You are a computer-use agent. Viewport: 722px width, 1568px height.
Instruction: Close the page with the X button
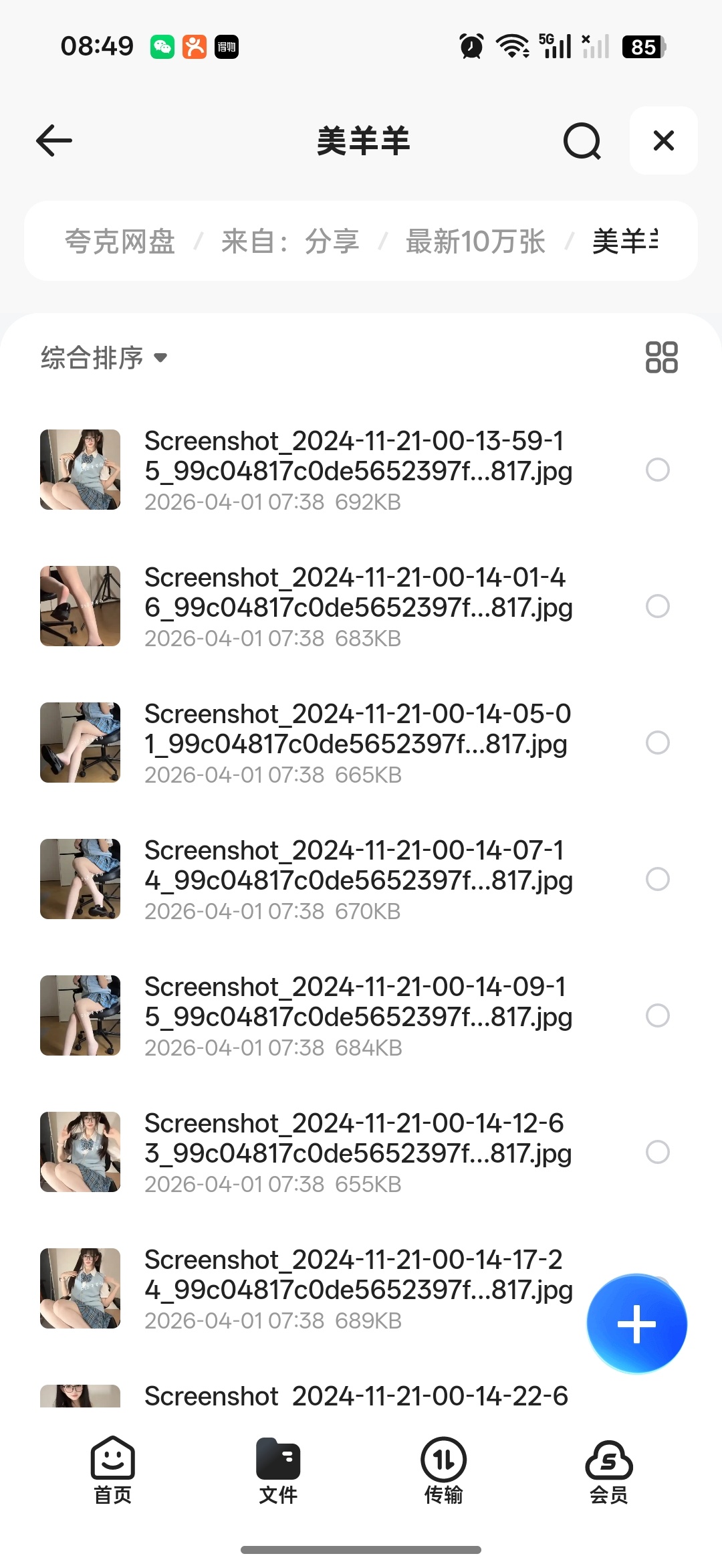[x=663, y=140]
